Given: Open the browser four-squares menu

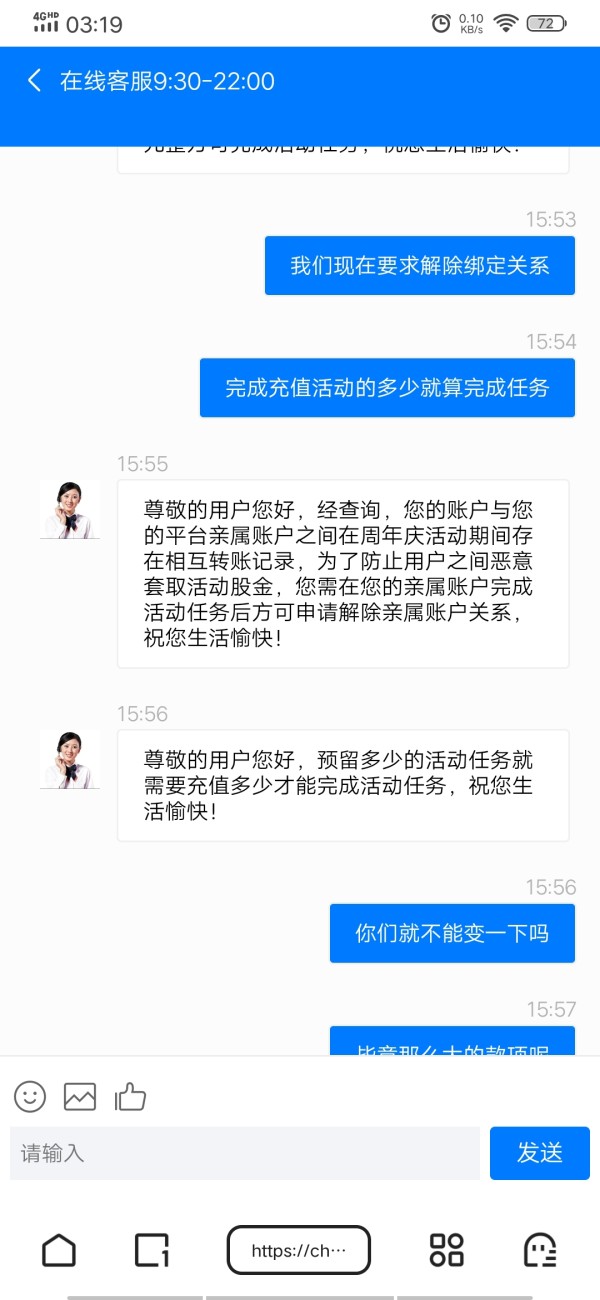Looking at the screenshot, I should coord(446,1250).
